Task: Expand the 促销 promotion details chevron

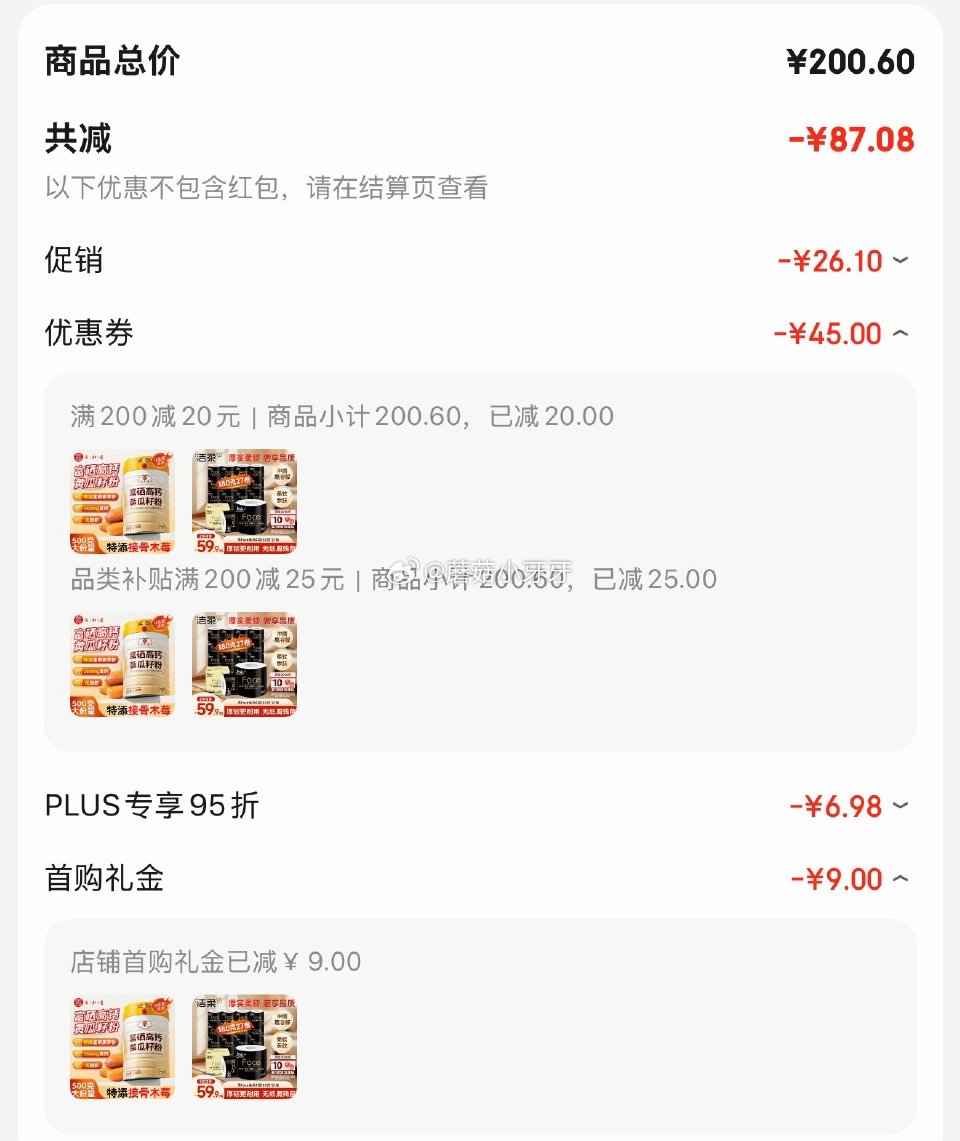Action: point(901,261)
